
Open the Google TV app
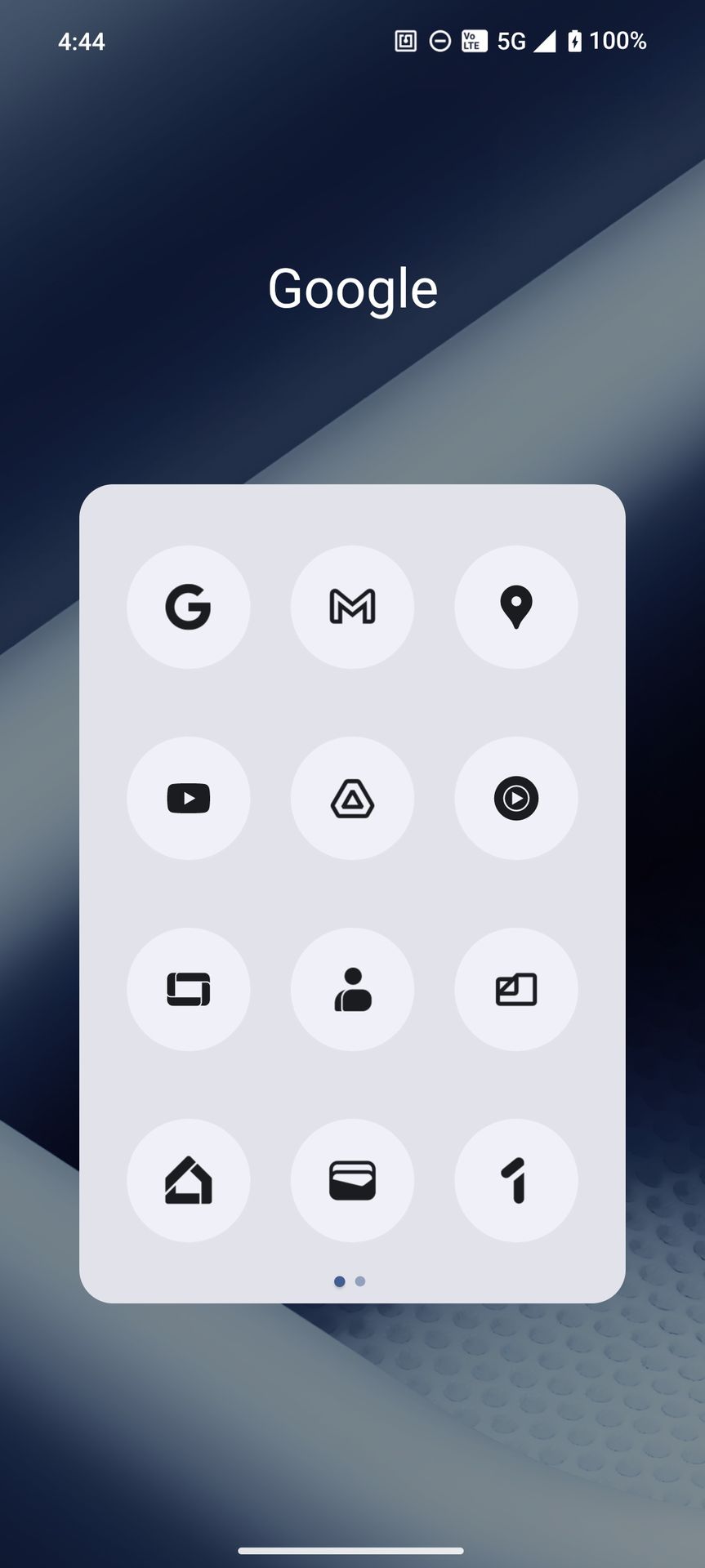click(188, 989)
